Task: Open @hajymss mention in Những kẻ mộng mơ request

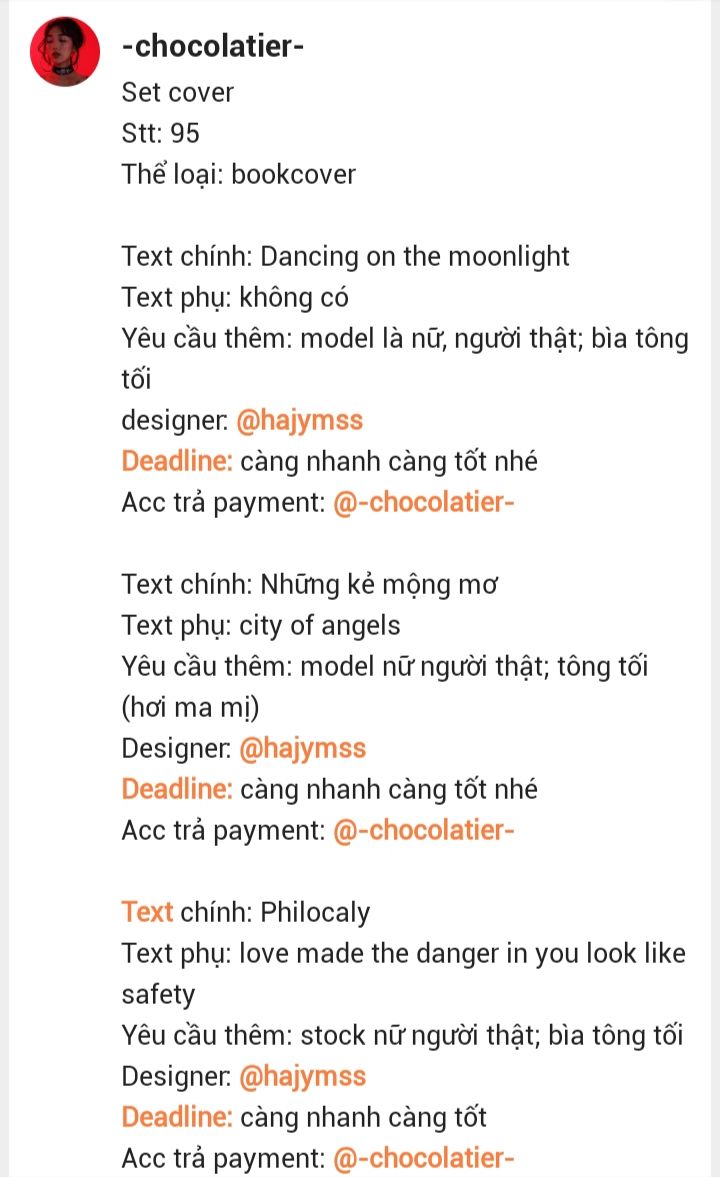Action: point(303,748)
